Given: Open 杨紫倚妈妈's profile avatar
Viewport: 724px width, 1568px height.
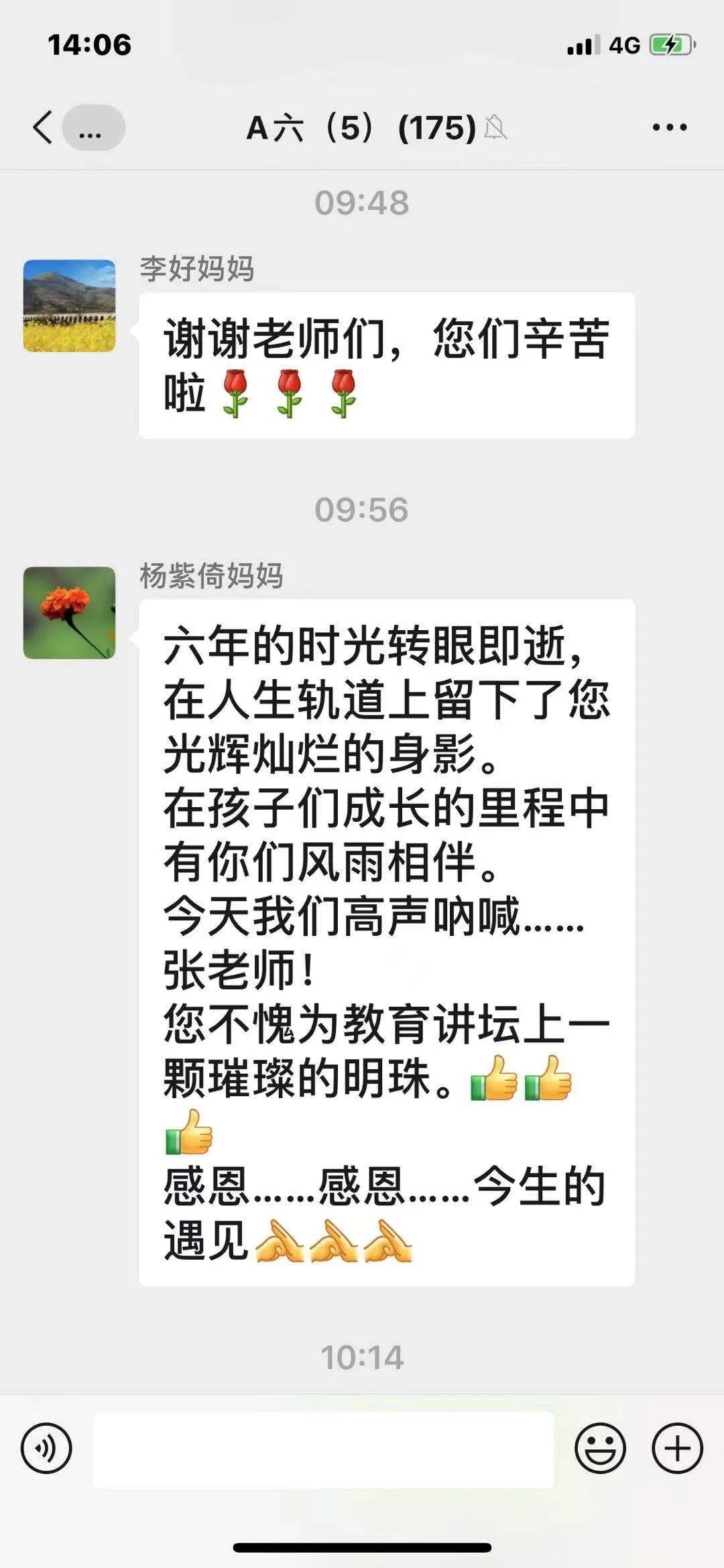Looking at the screenshot, I should point(70,613).
